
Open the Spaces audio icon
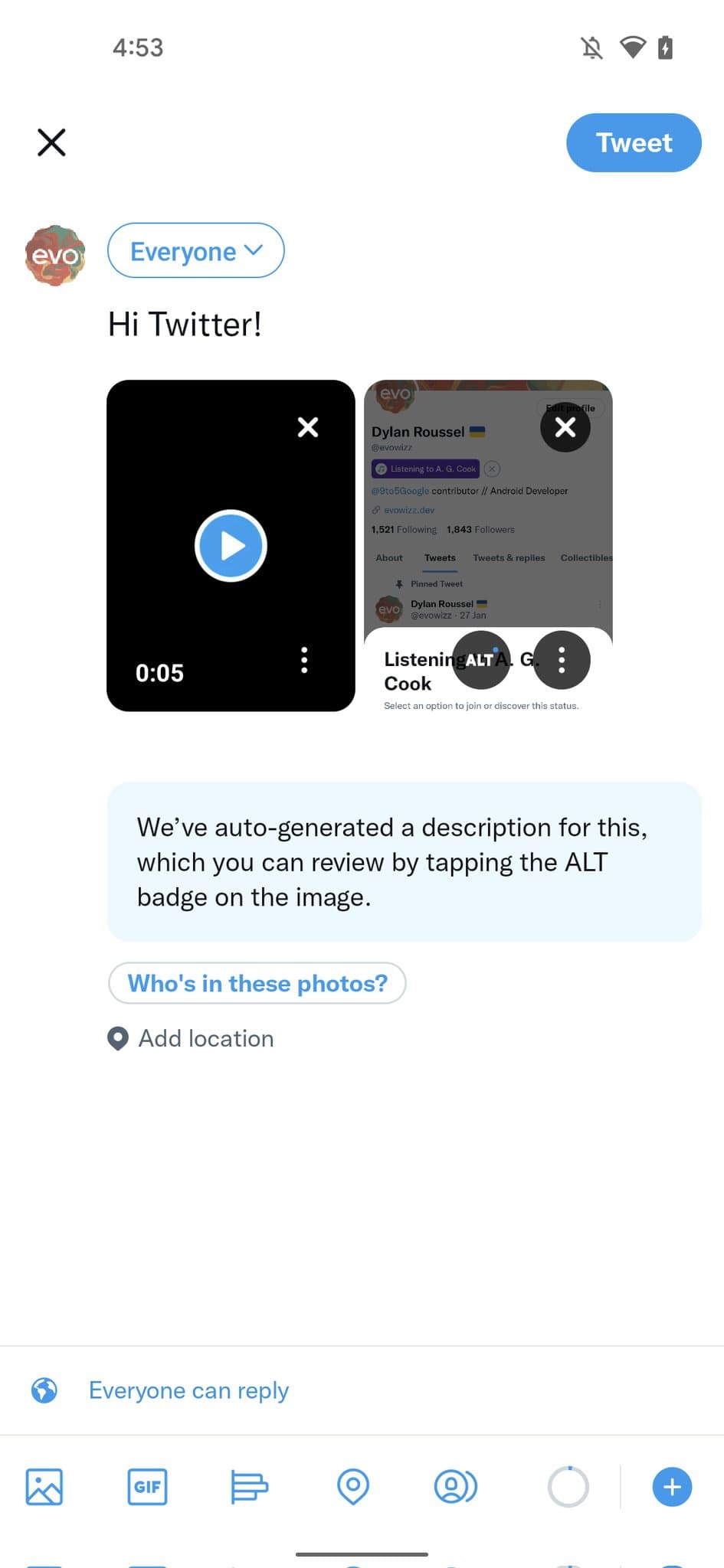click(455, 1487)
